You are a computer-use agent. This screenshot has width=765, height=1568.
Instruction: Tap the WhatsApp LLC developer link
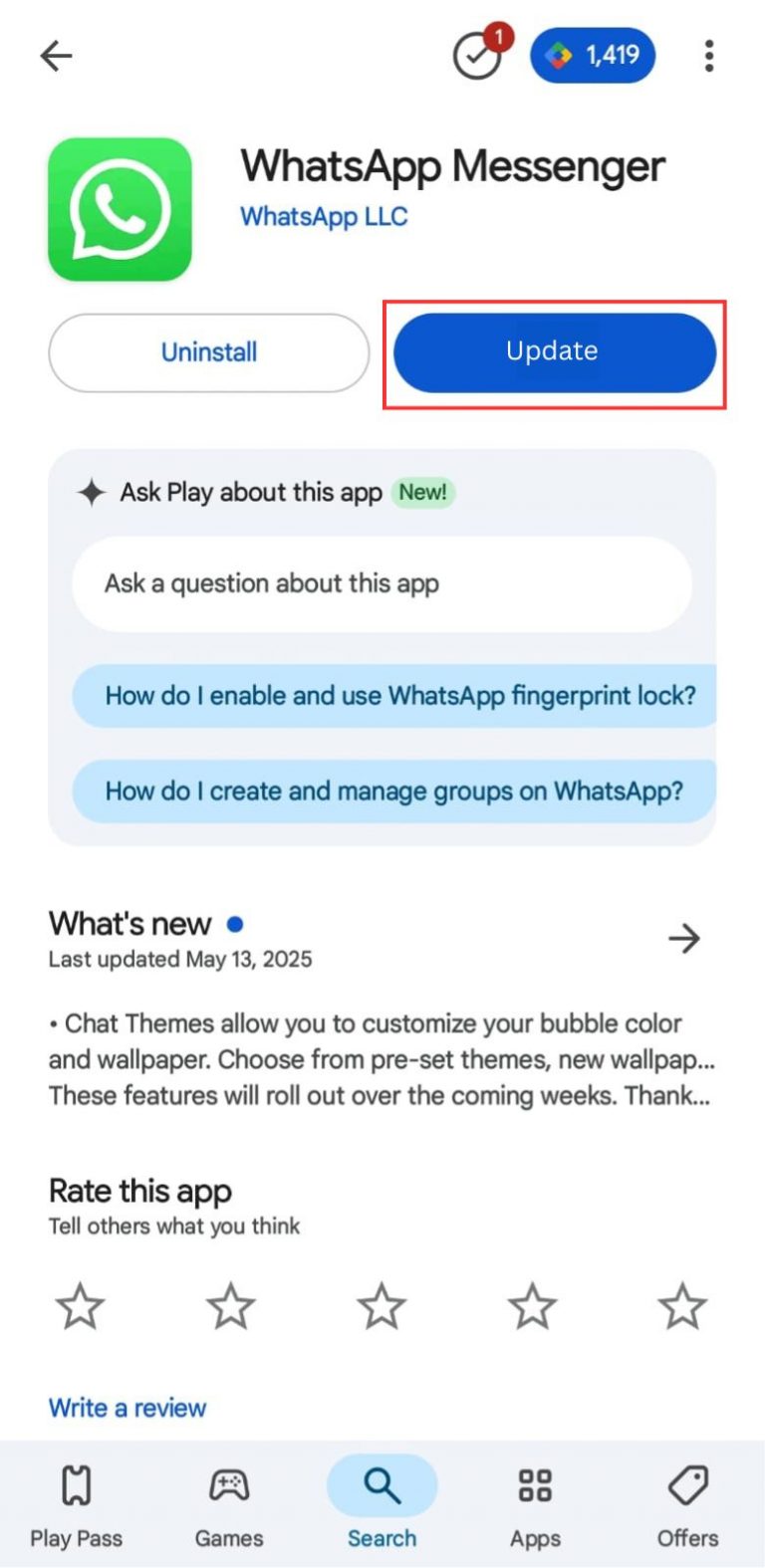[324, 216]
